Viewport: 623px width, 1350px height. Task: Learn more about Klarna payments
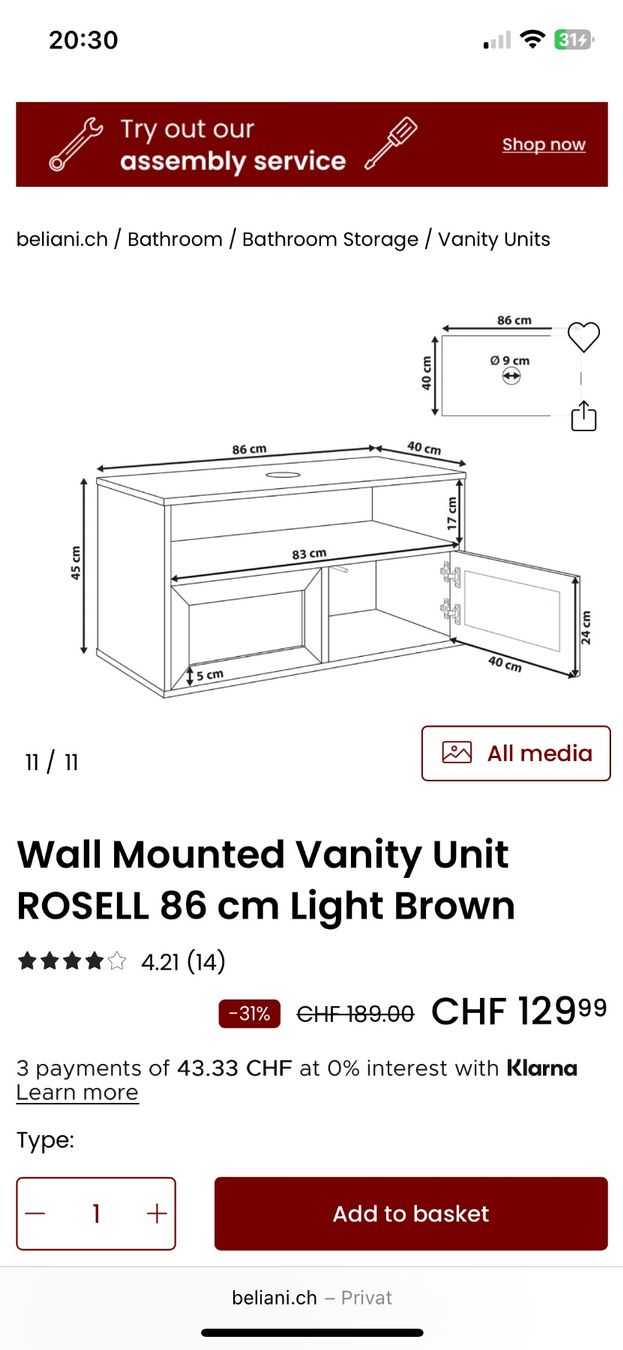(77, 1093)
